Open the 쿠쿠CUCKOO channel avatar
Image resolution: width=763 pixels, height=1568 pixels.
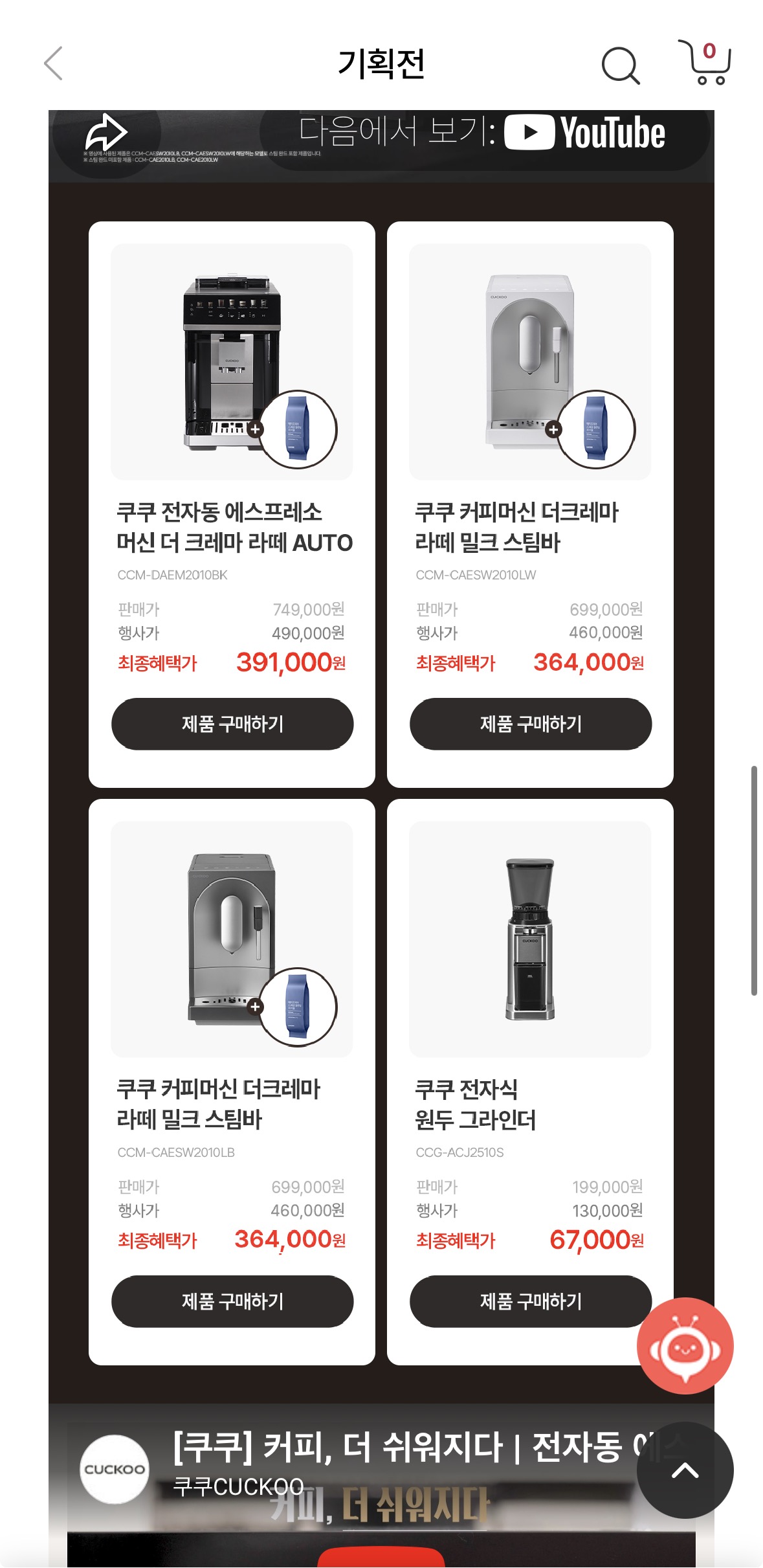pyautogui.click(x=115, y=1469)
